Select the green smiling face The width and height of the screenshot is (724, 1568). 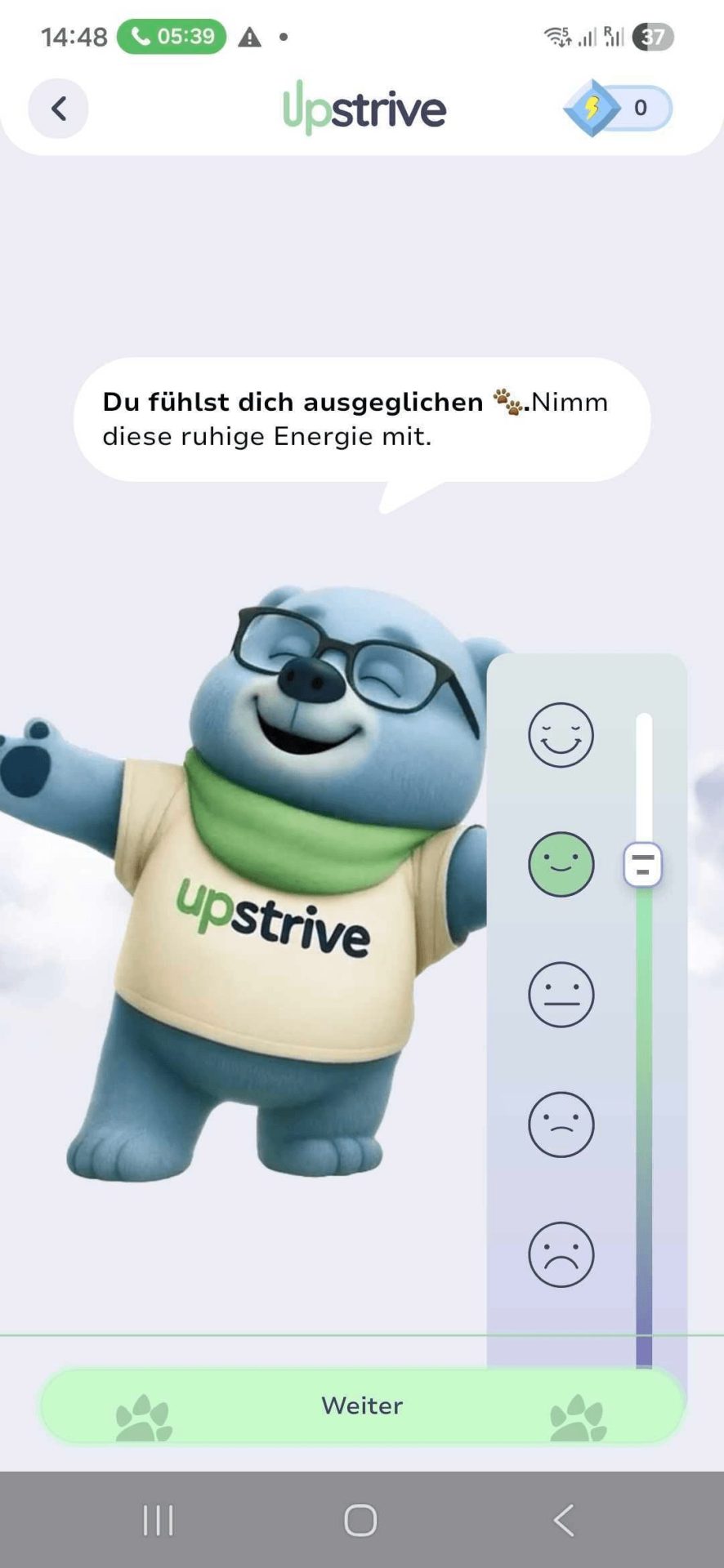(x=561, y=864)
